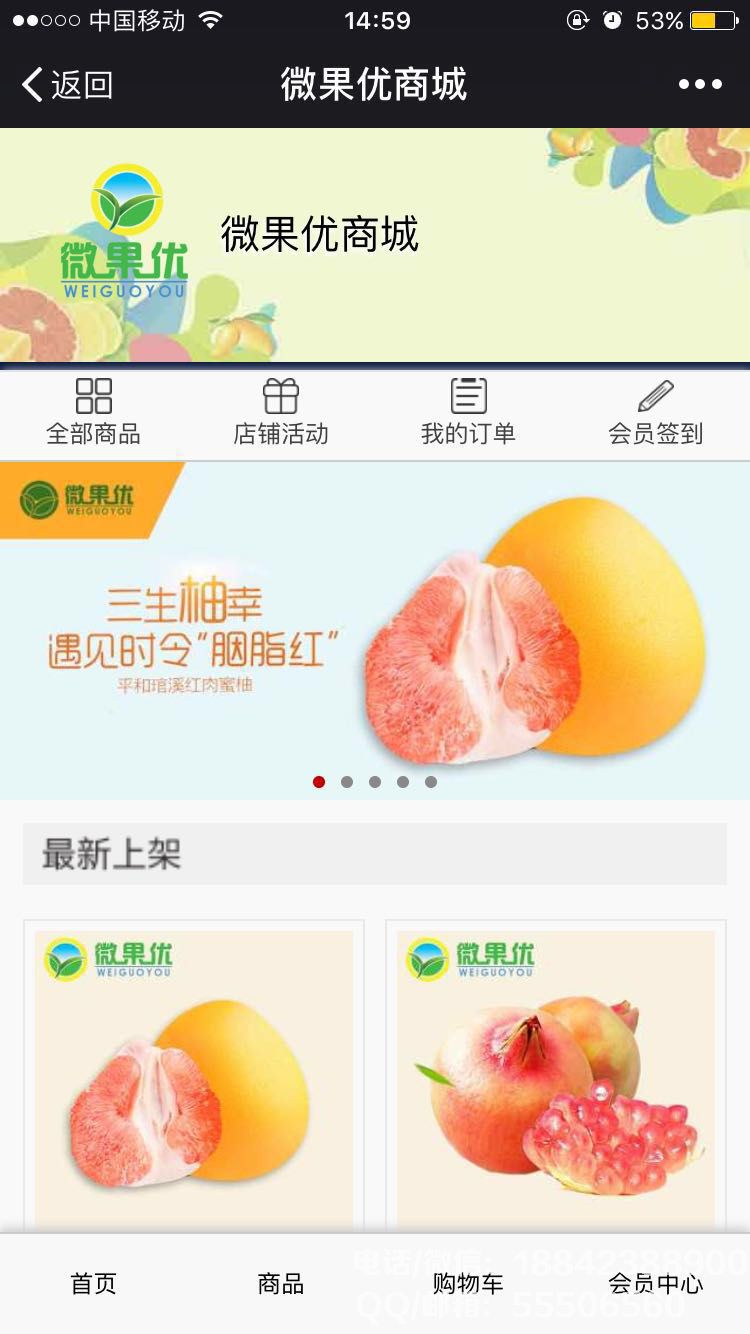Go to the 会员中心 member center tab
The image size is (750, 1334).
point(656,1284)
